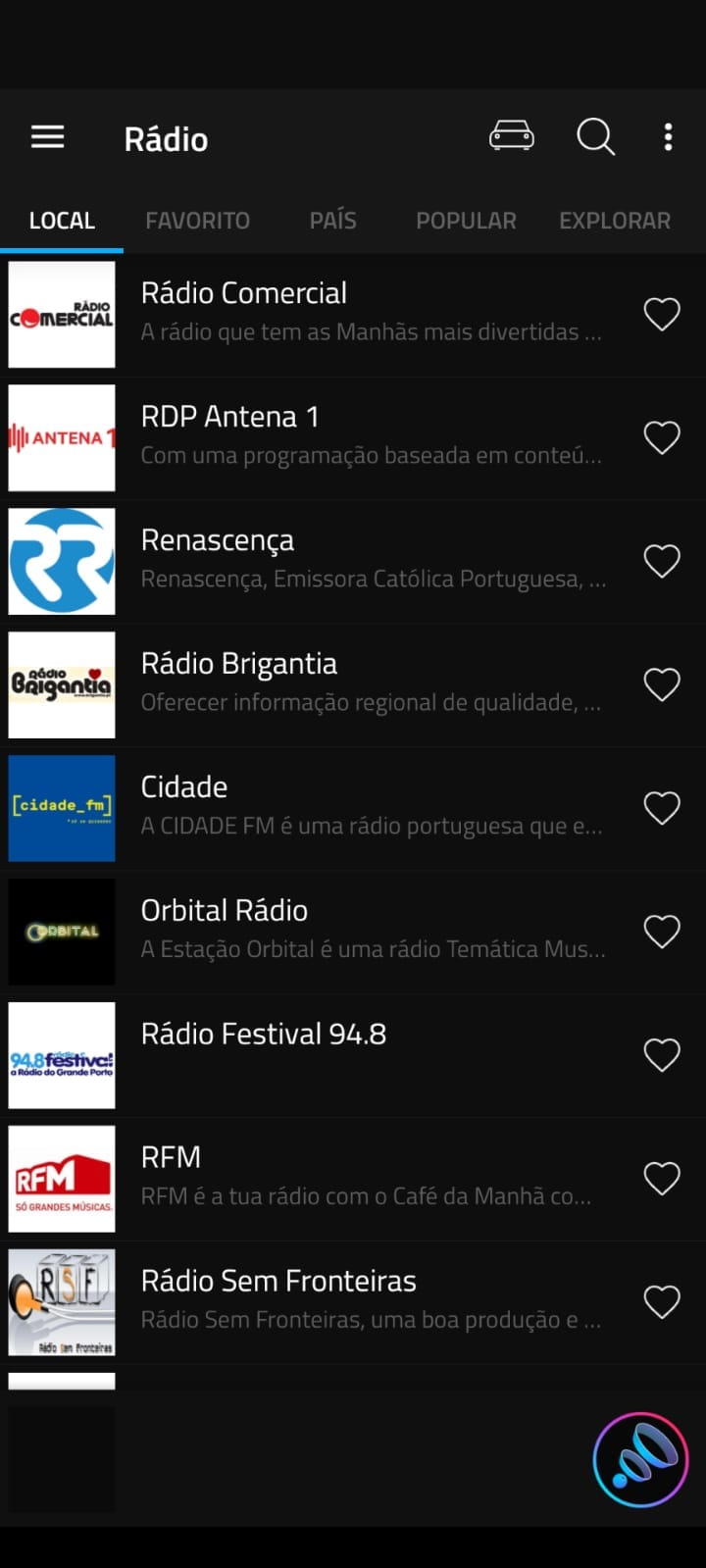This screenshot has height=1568, width=706.
Task: Add Rádio Brigantia to favorites
Action: pos(662,684)
